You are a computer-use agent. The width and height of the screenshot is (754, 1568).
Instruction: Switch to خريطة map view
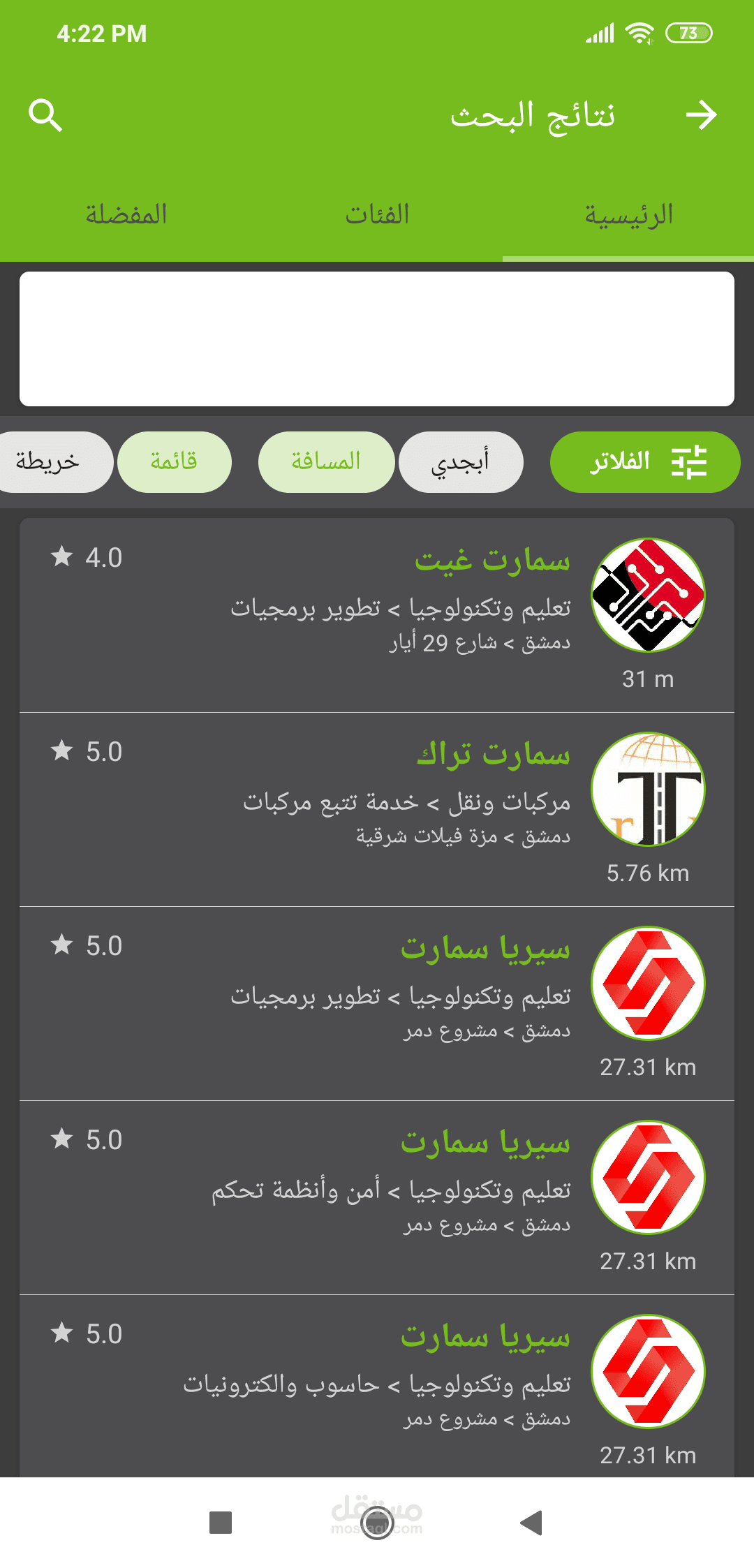tap(50, 462)
